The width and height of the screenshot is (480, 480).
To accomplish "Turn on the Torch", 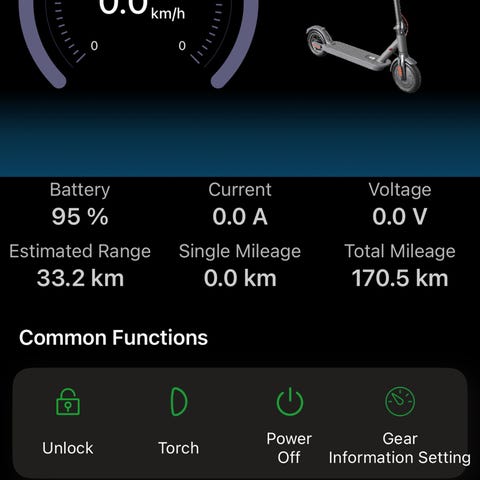I will (179, 422).
